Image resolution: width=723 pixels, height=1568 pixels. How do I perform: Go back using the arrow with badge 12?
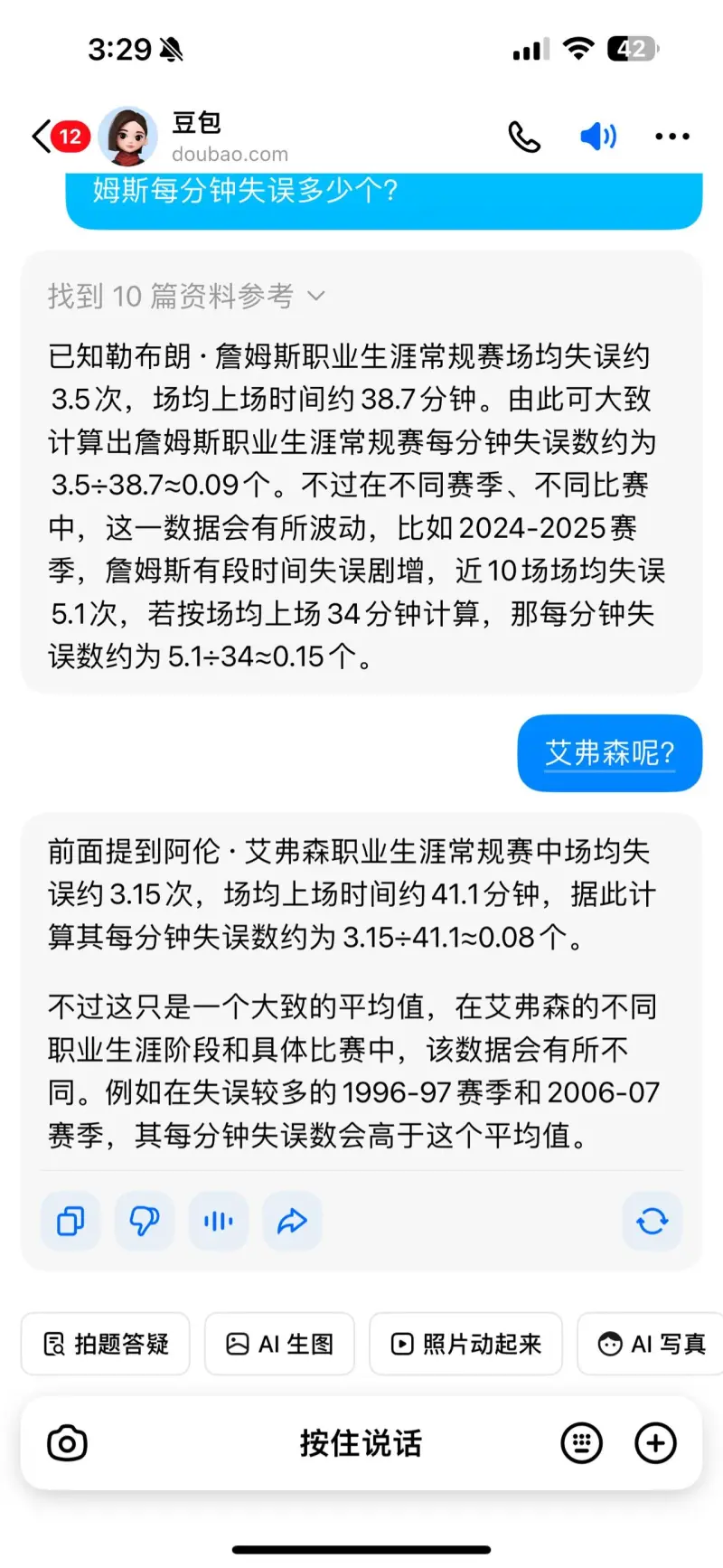click(60, 137)
